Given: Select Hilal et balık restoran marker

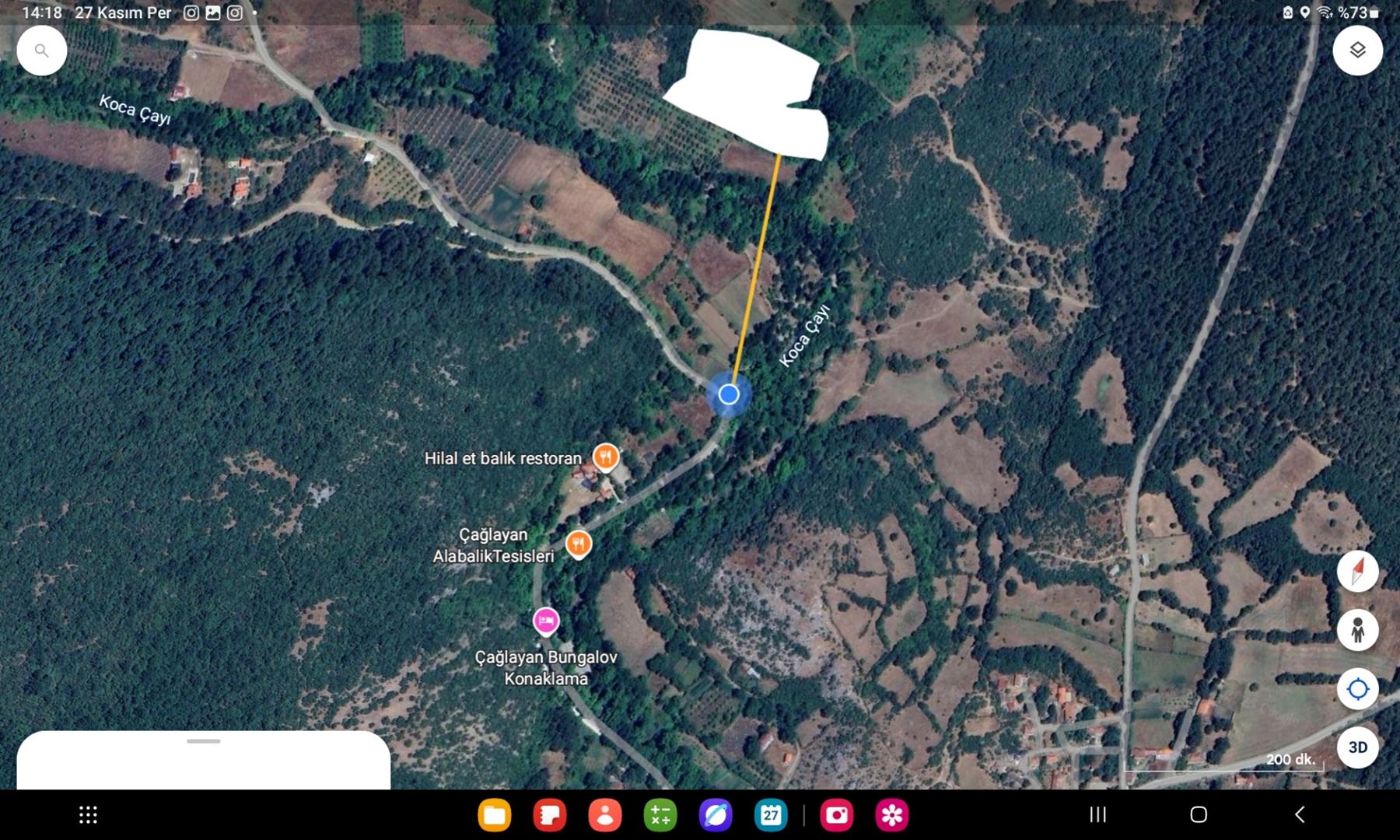Looking at the screenshot, I should [605, 457].
